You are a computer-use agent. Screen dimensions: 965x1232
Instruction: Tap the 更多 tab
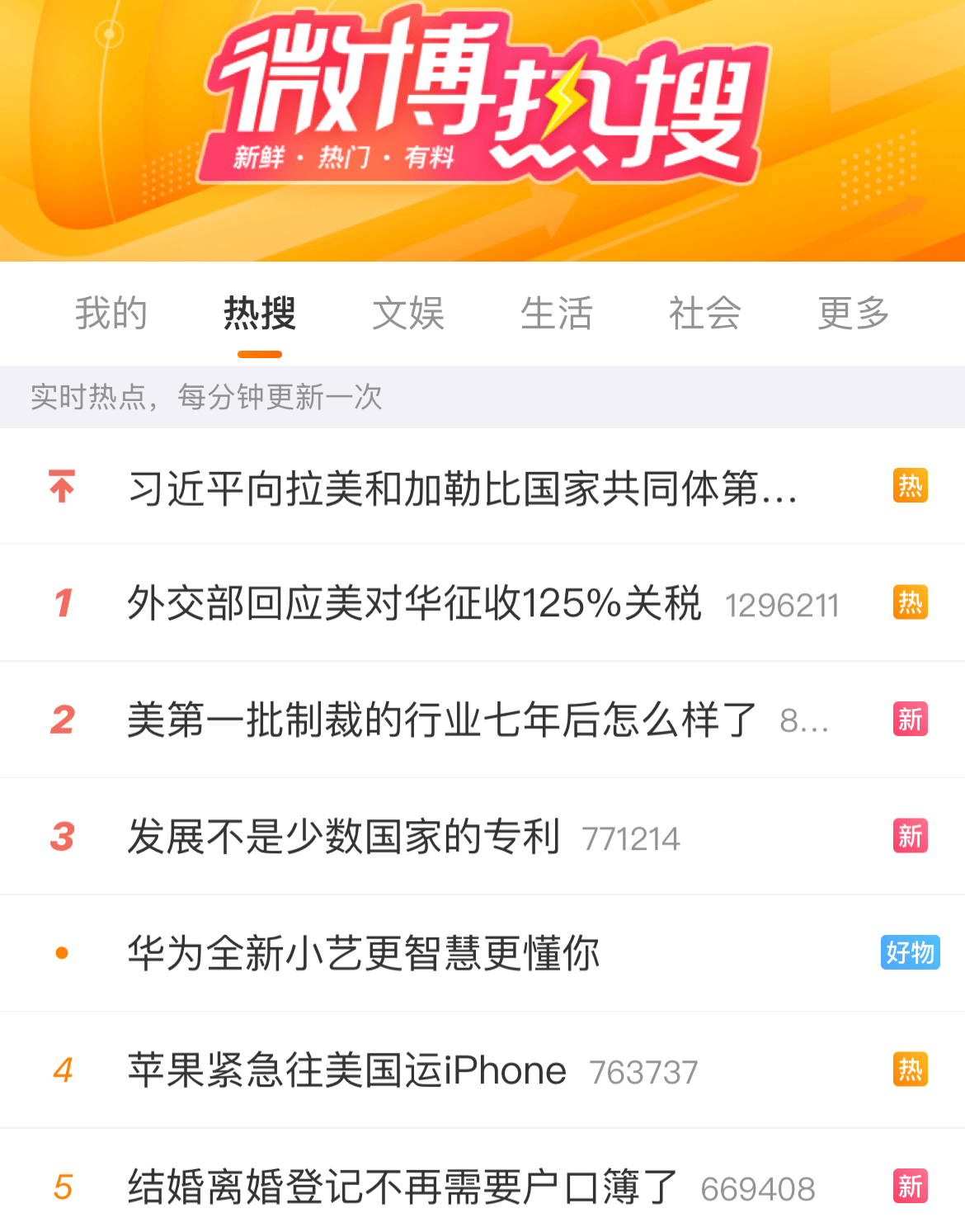(854, 314)
